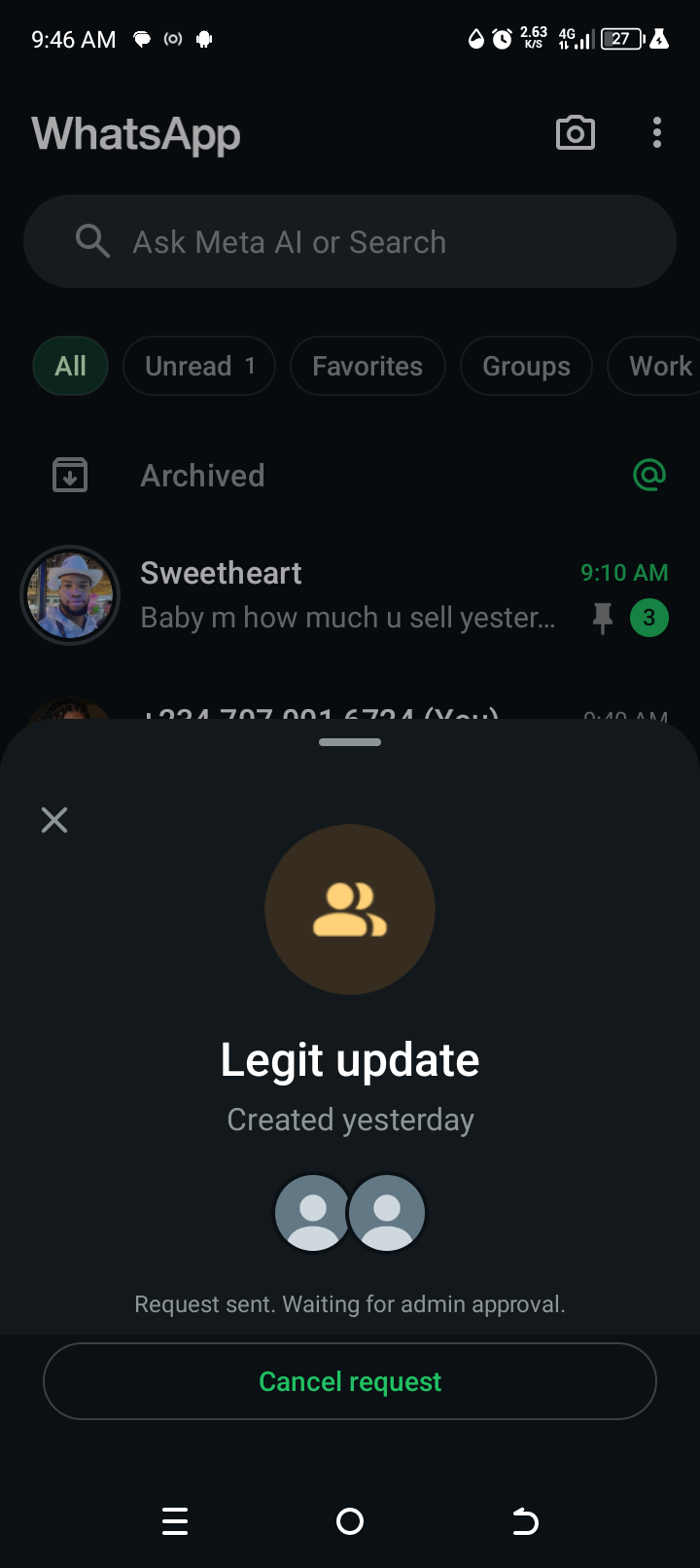700x1568 pixels.
Task: Go back using the system back button
Action: point(525,1521)
